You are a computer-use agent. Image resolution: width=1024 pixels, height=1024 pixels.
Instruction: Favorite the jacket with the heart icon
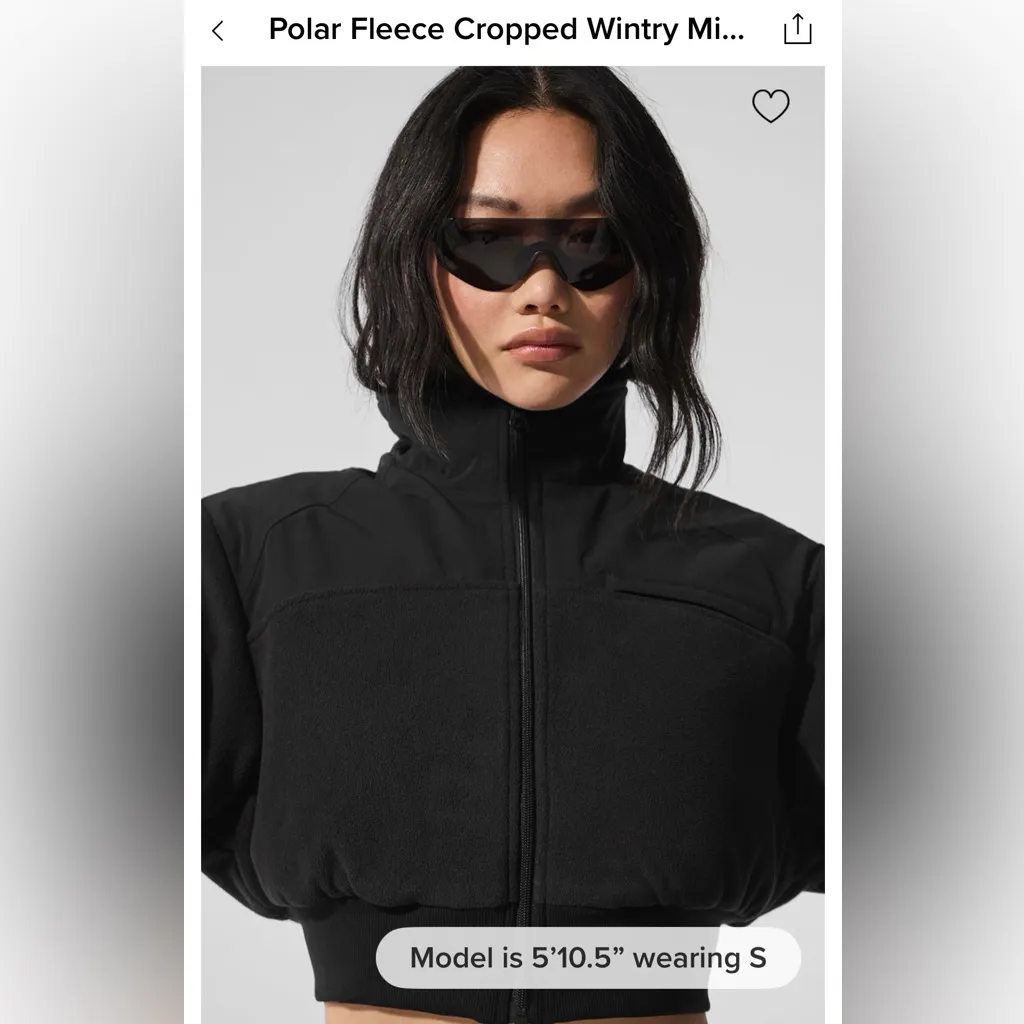(x=770, y=106)
